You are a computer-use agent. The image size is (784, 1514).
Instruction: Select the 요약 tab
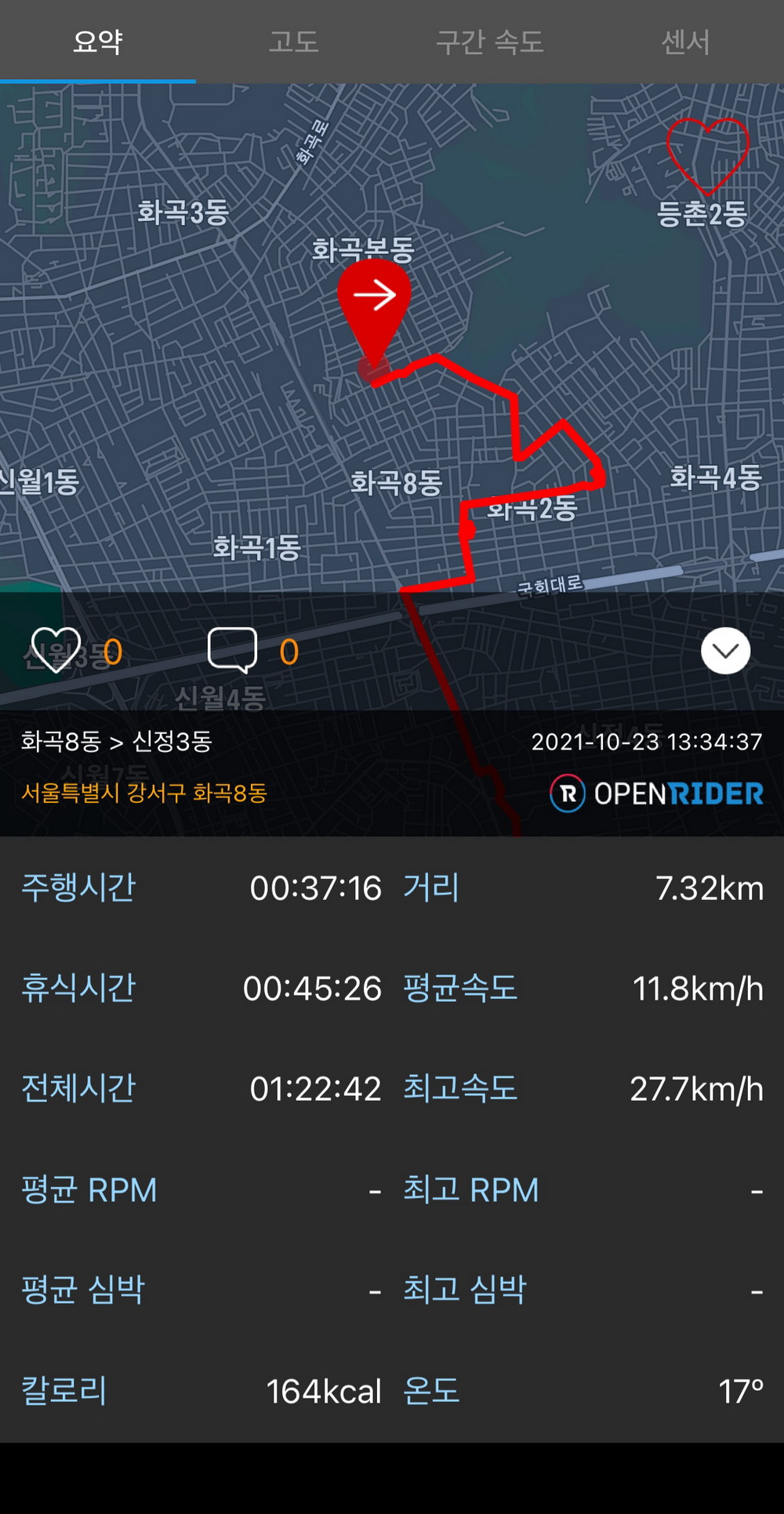click(98, 42)
